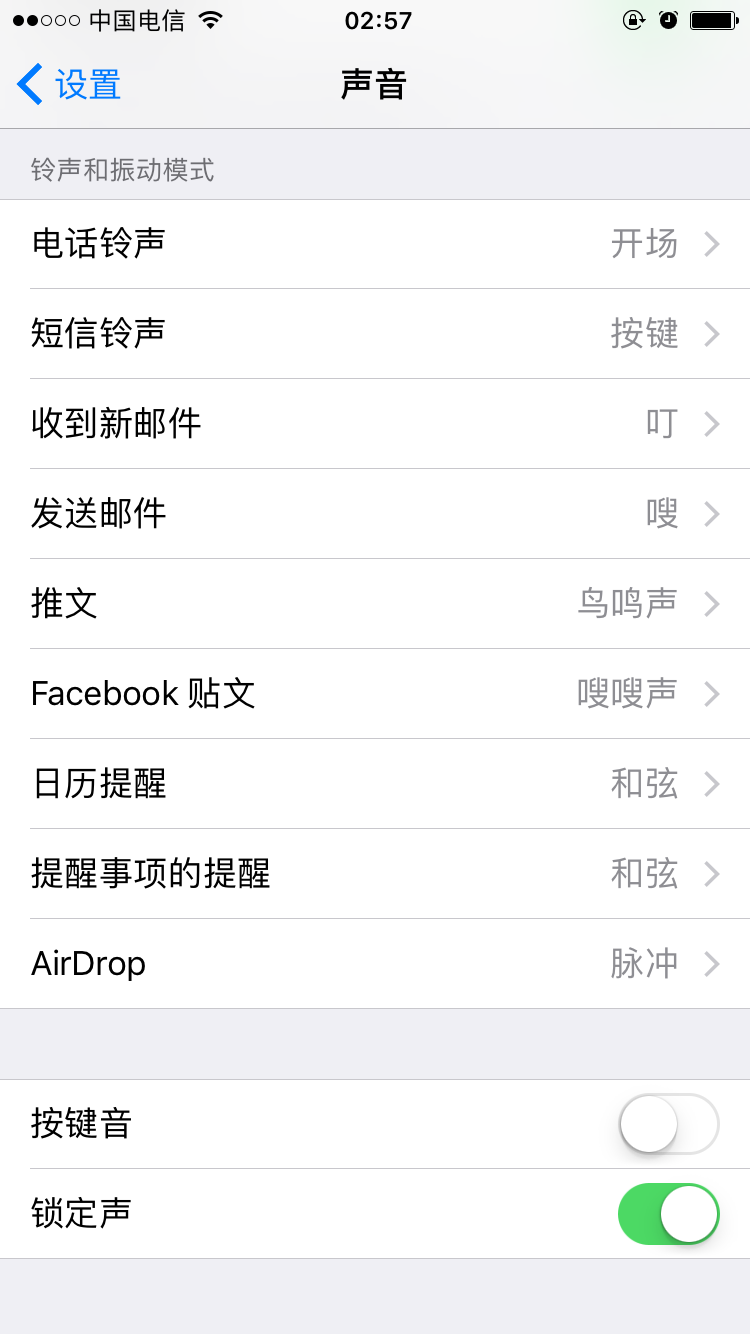Open 提醒事项的提醒 sound row

coord(375,874)
